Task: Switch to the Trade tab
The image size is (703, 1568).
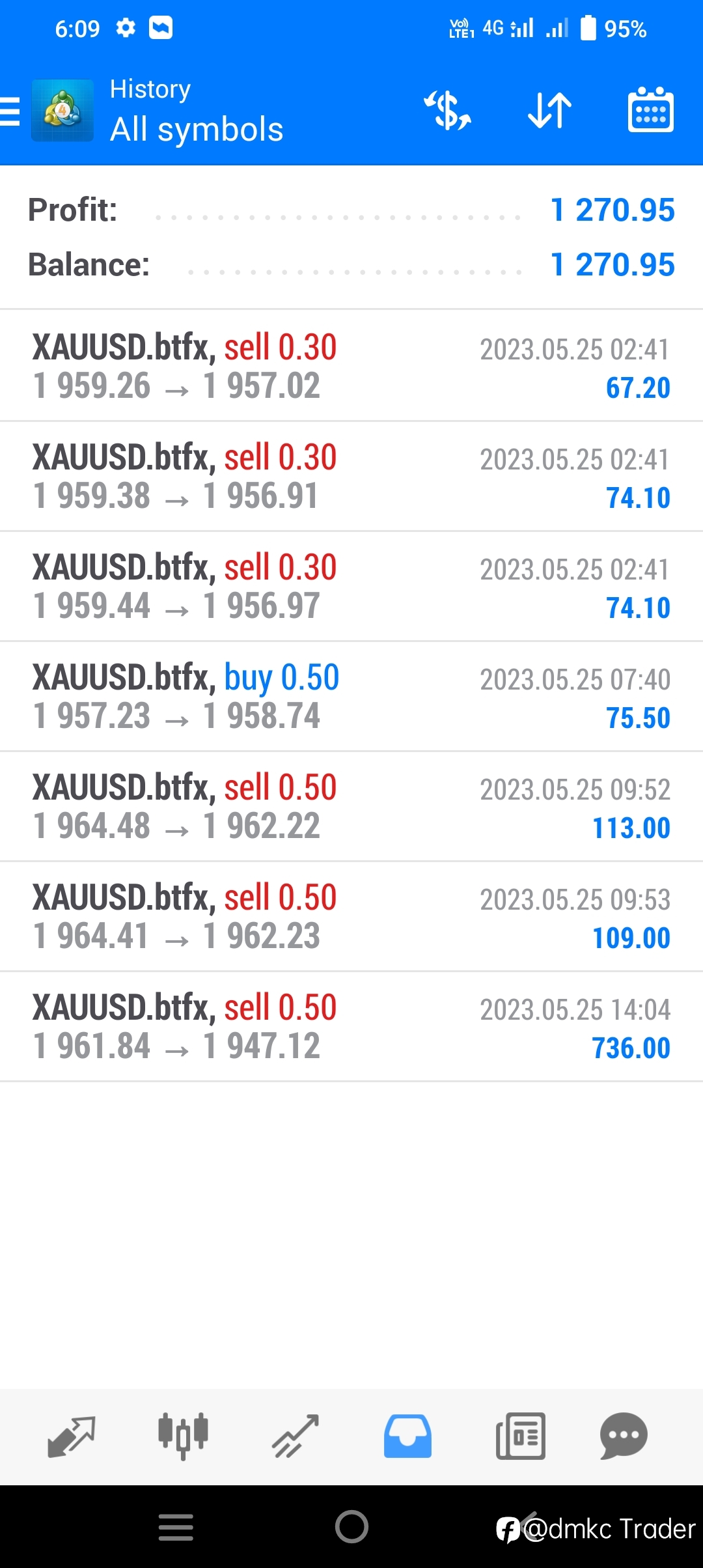Action: (x=296, y=1436)
